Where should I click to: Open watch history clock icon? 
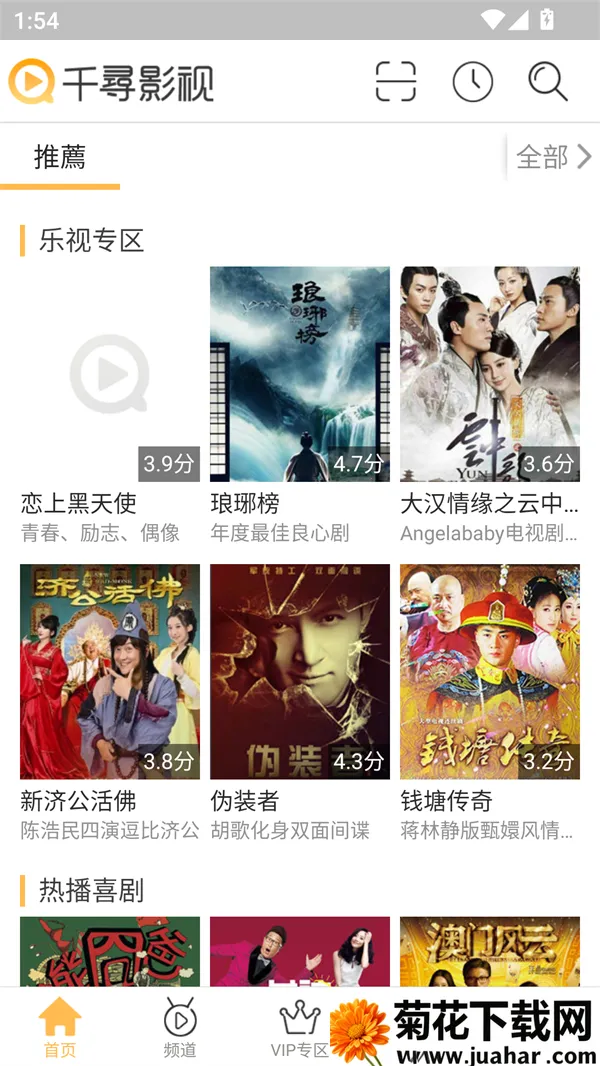pyautogui.click(x=472, y=82)
